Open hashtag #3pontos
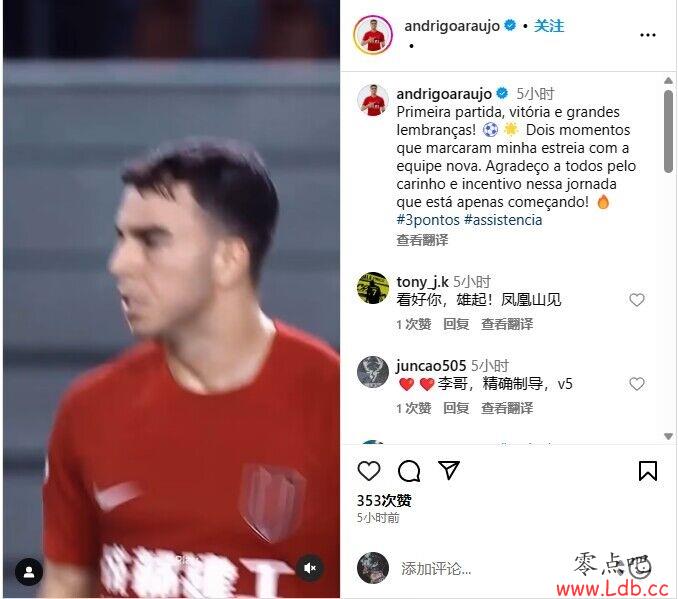This screenshot has height=599, width=678. pos(427,220)
